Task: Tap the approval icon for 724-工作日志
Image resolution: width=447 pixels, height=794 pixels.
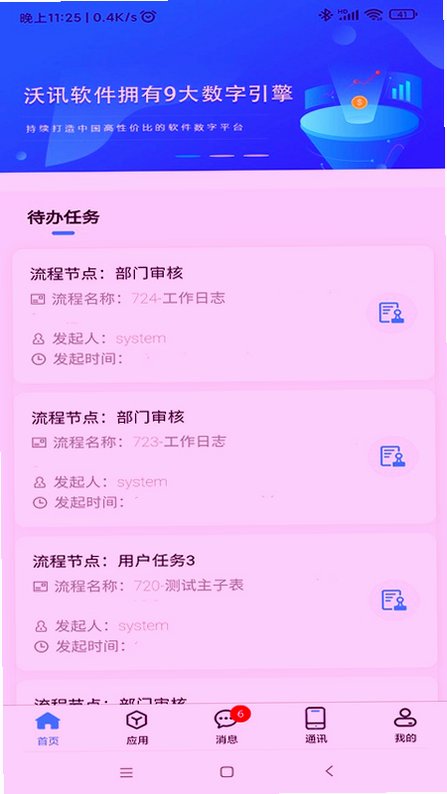Action: (x=392, y=313)
